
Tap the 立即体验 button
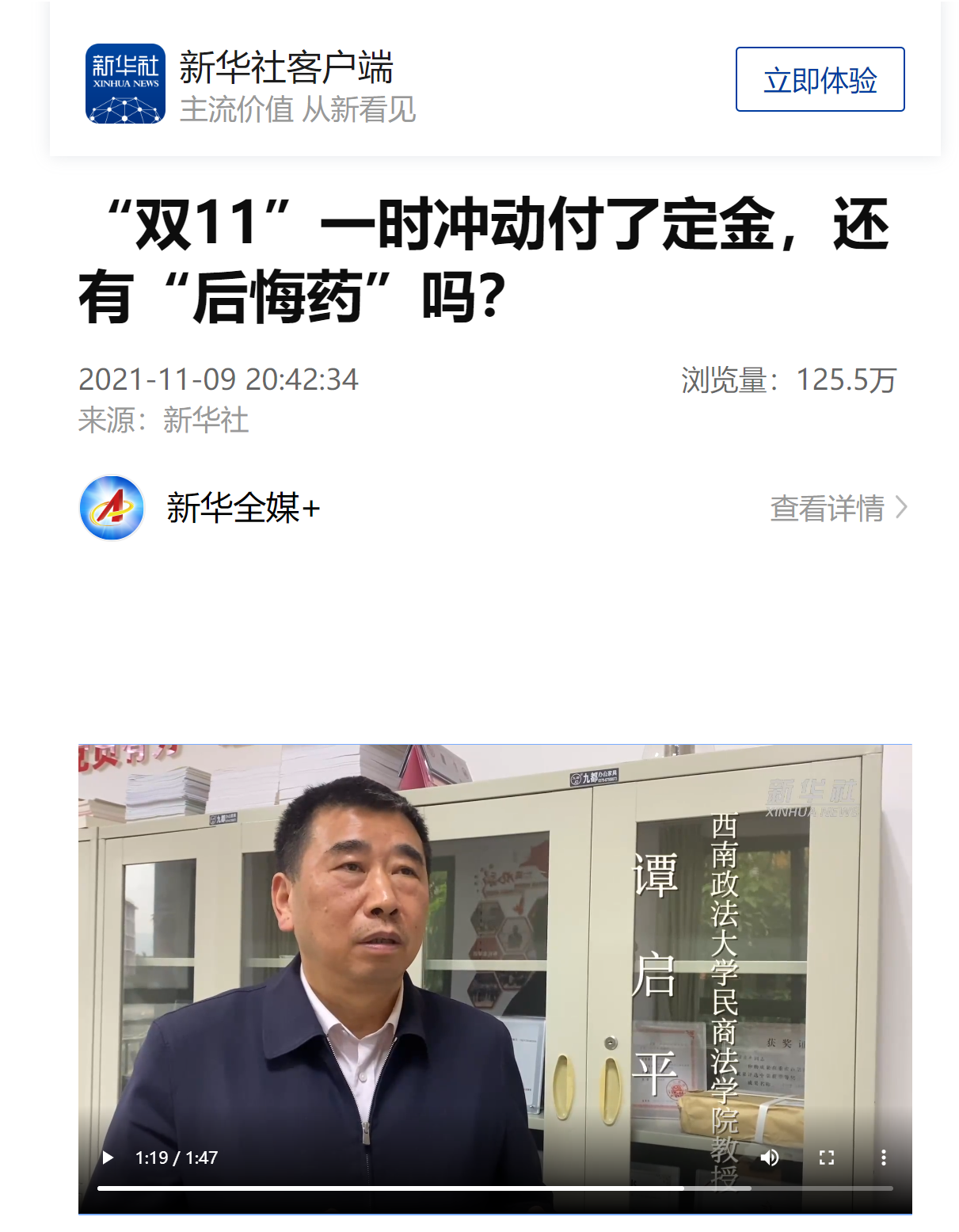(x=820, y=79)
